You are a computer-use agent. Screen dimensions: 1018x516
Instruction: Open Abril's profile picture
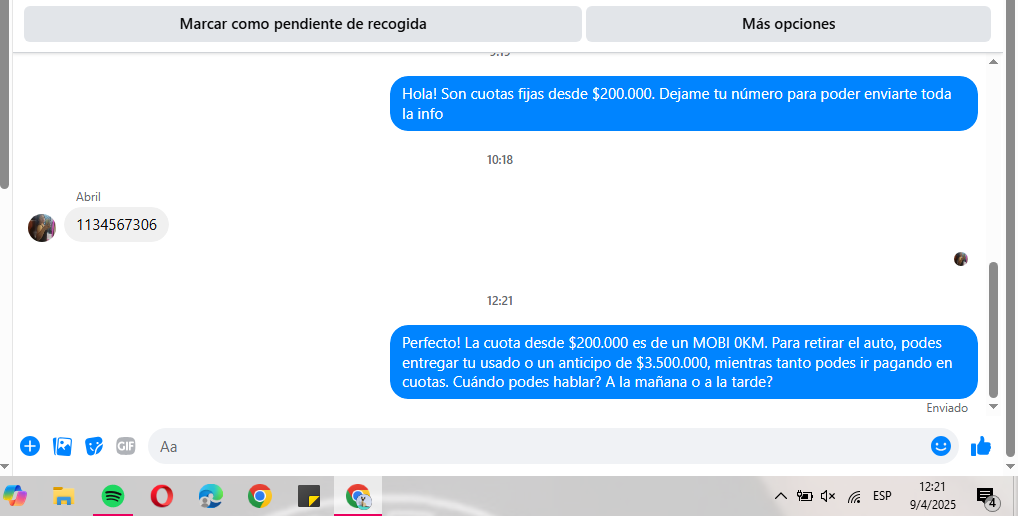(42, 227)
